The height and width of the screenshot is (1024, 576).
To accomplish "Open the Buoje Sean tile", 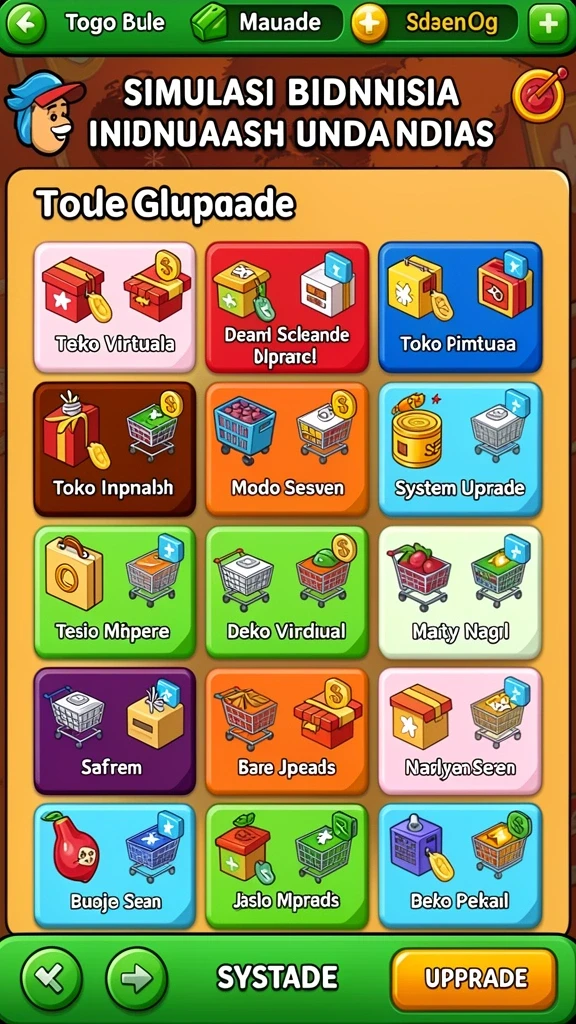I will [x=115, y=866].
